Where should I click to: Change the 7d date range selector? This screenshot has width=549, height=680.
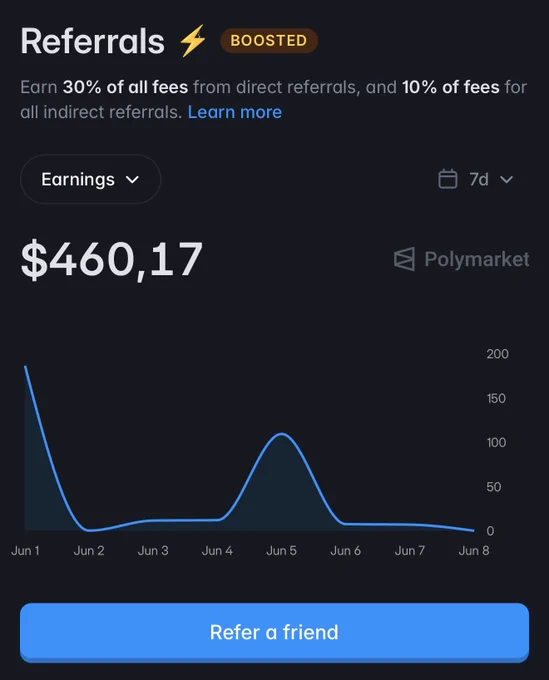point(476,179)
